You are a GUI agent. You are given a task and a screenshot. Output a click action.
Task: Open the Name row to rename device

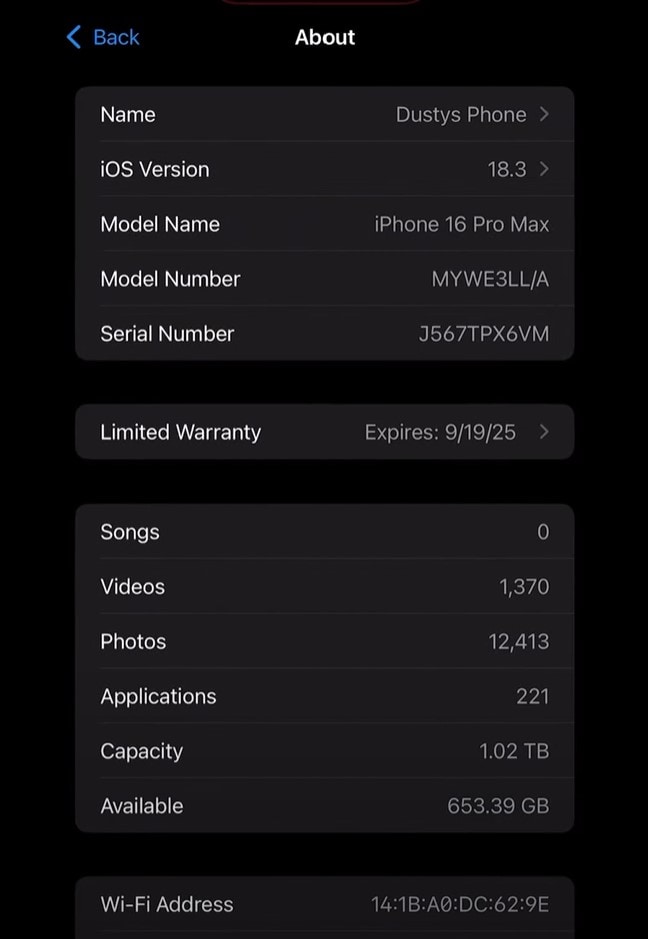pyautogui.click(x=324, y=114)
